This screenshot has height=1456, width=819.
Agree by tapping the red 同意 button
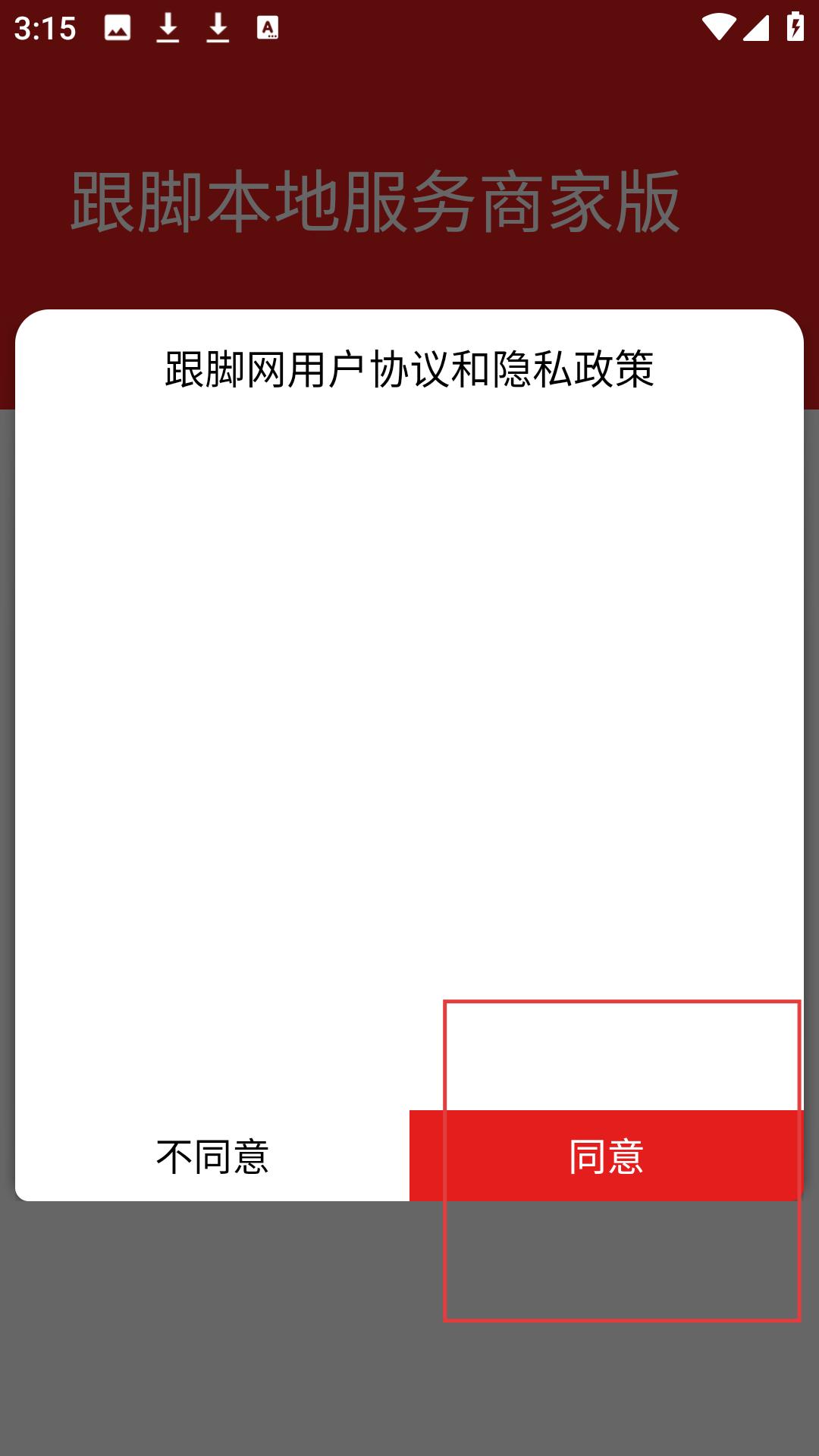click(x=606, y=1156)
